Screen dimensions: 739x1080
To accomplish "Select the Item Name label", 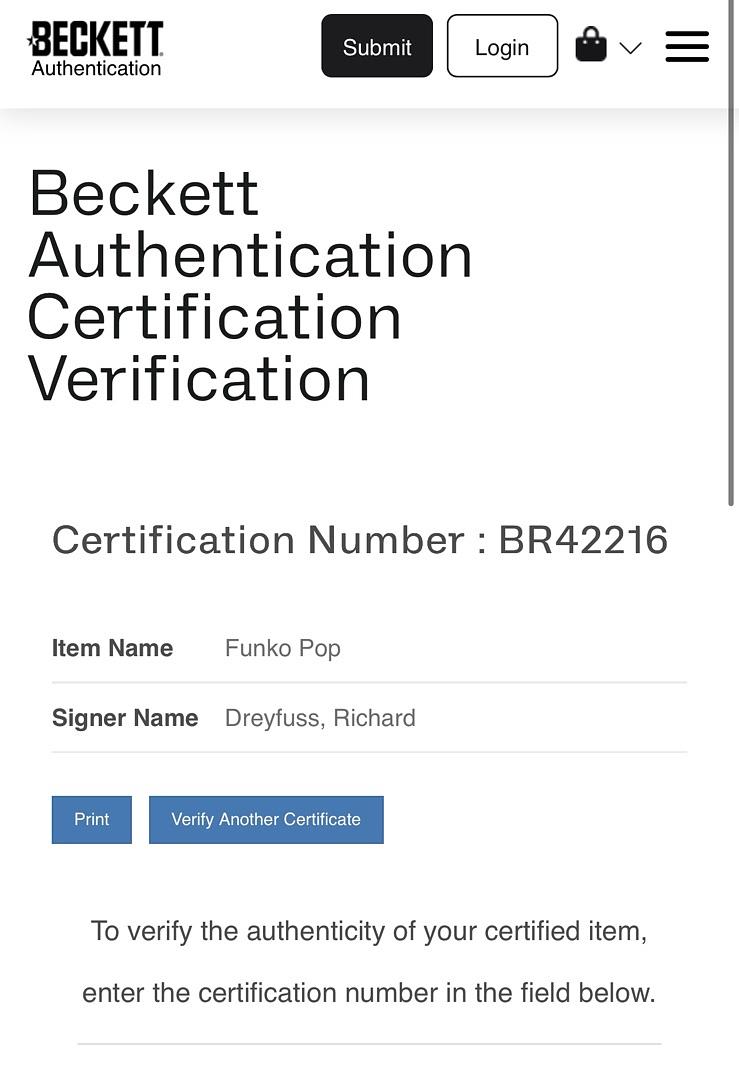I will pyautogui.click(x=112, y=648).
